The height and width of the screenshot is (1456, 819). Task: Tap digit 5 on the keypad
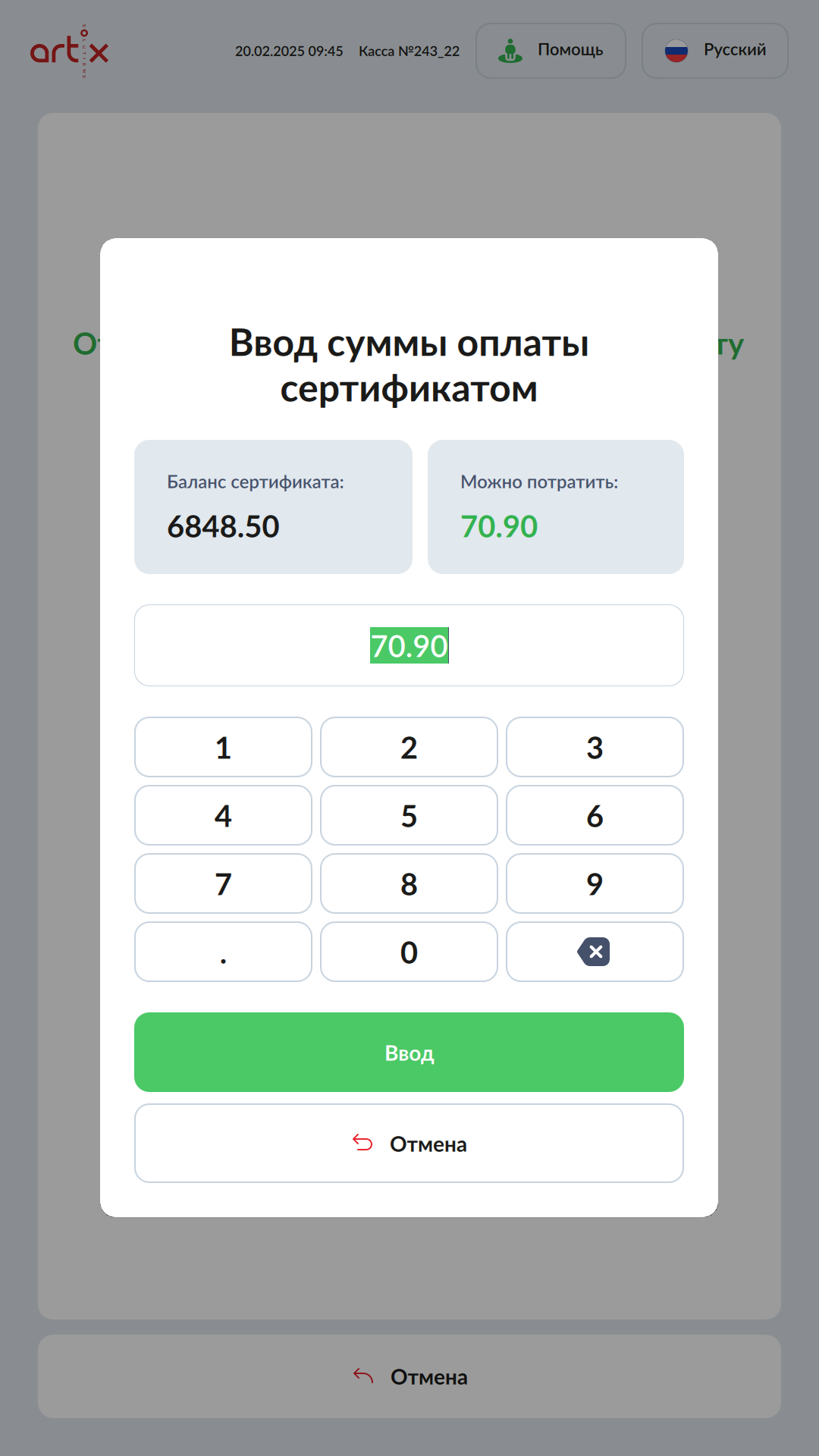pos(409,815)
